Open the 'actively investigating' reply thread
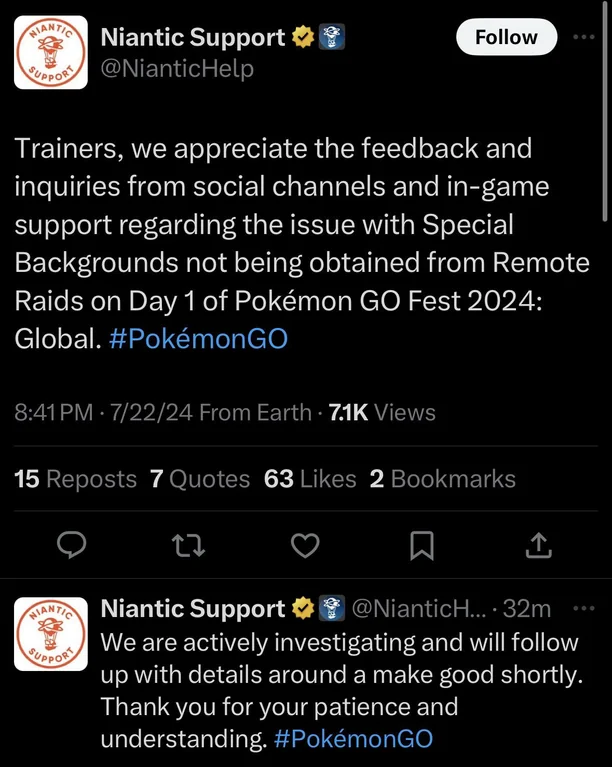The height and width of the screenshot is (767, 612). point(340,675)
